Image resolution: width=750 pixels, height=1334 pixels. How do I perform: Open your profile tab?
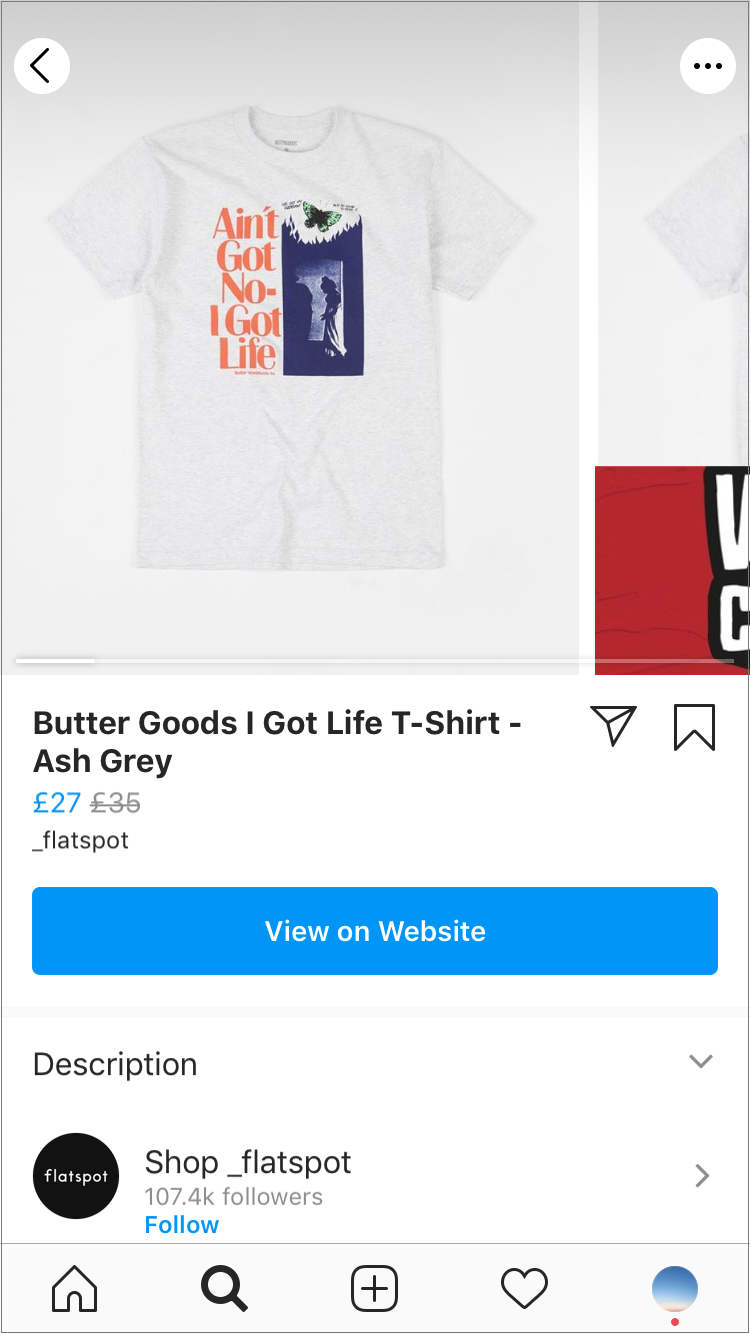(x=674, y=1288)
